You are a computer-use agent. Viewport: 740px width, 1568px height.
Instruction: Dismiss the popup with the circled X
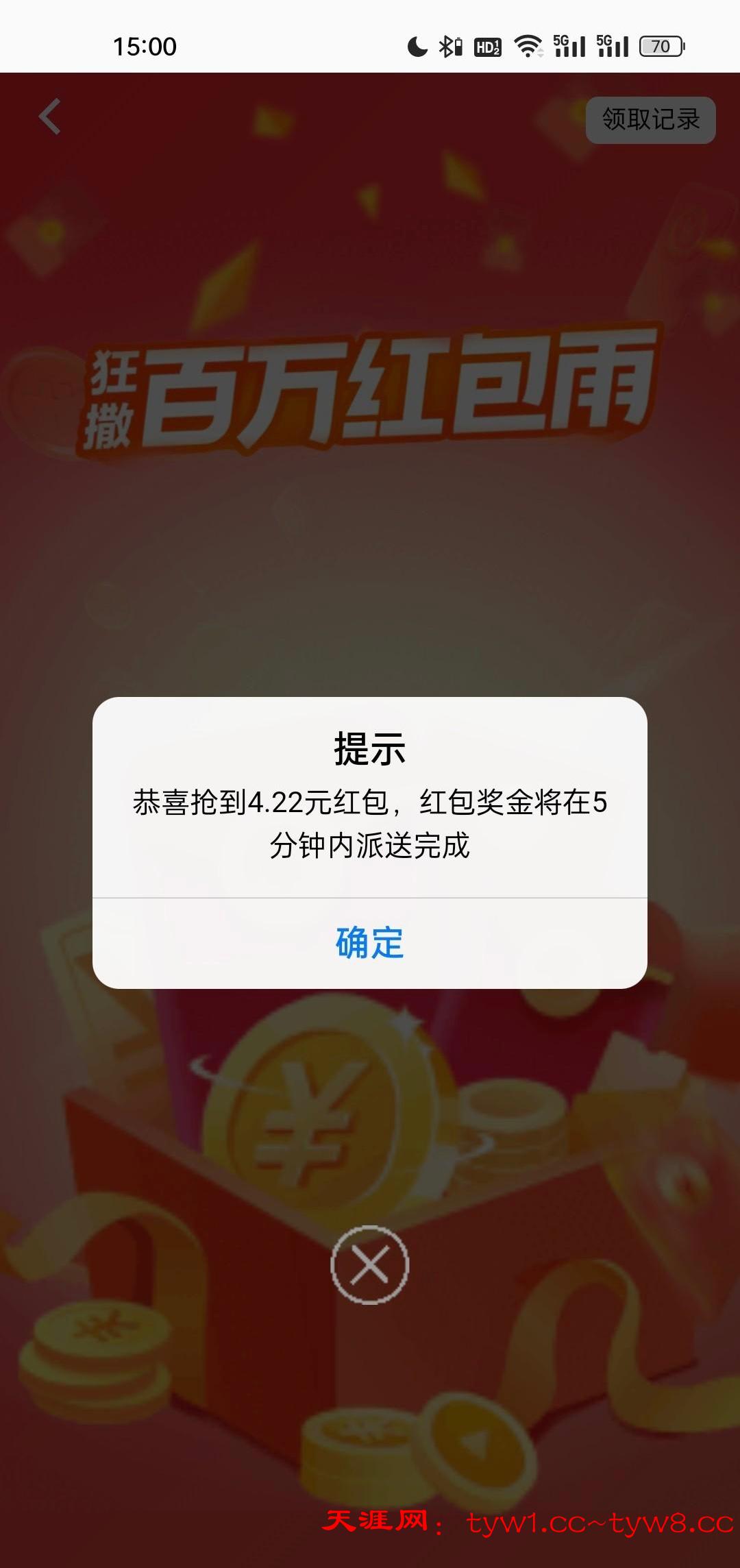point(370,1264)
